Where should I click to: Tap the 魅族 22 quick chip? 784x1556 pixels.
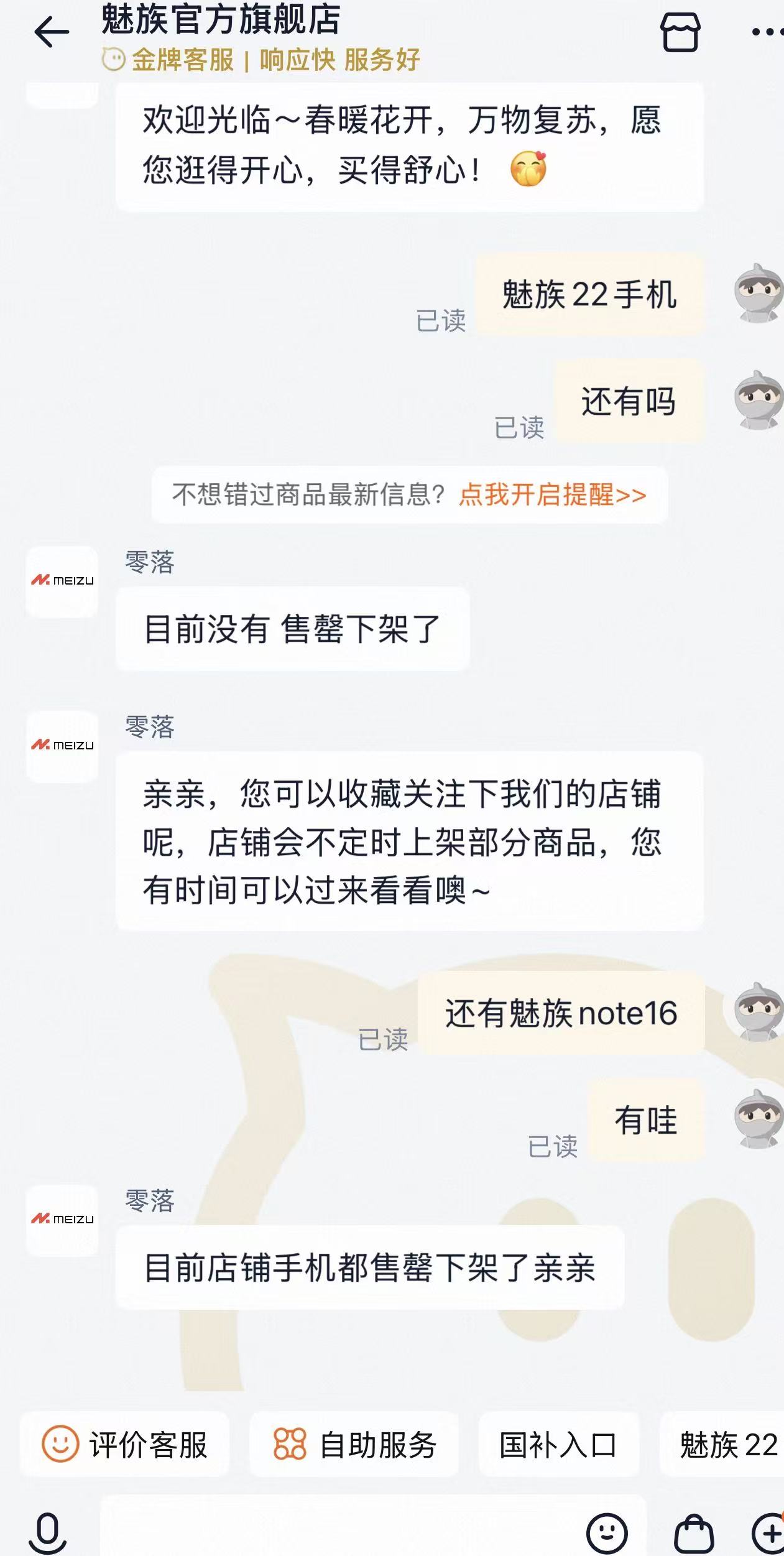click(727, 1444)
